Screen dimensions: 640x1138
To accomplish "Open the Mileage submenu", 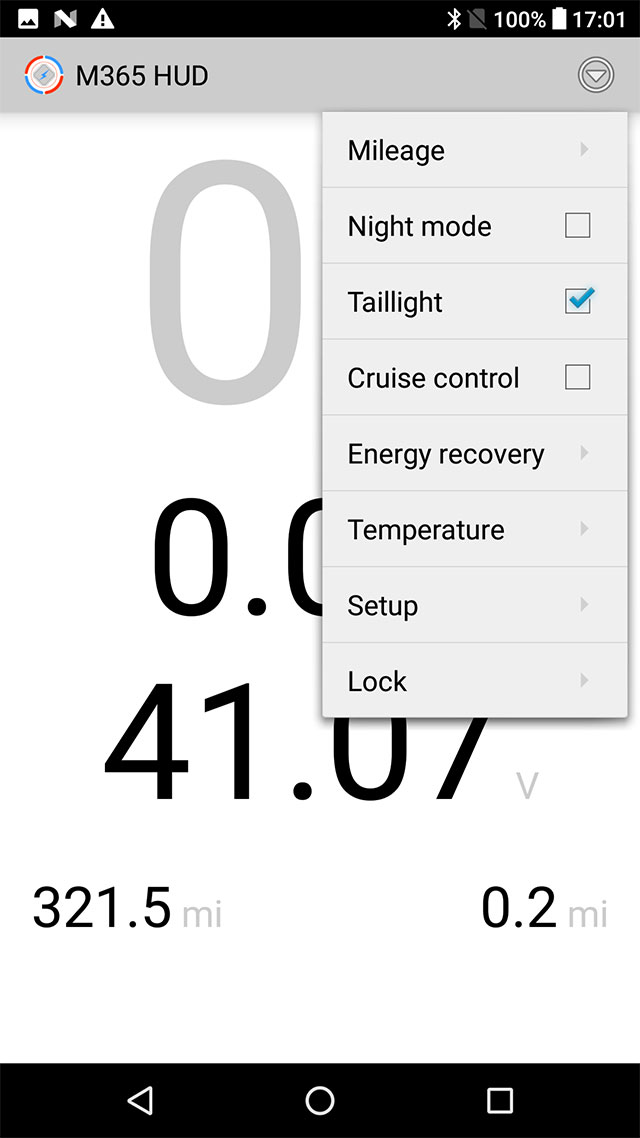I will coord(474,150).
